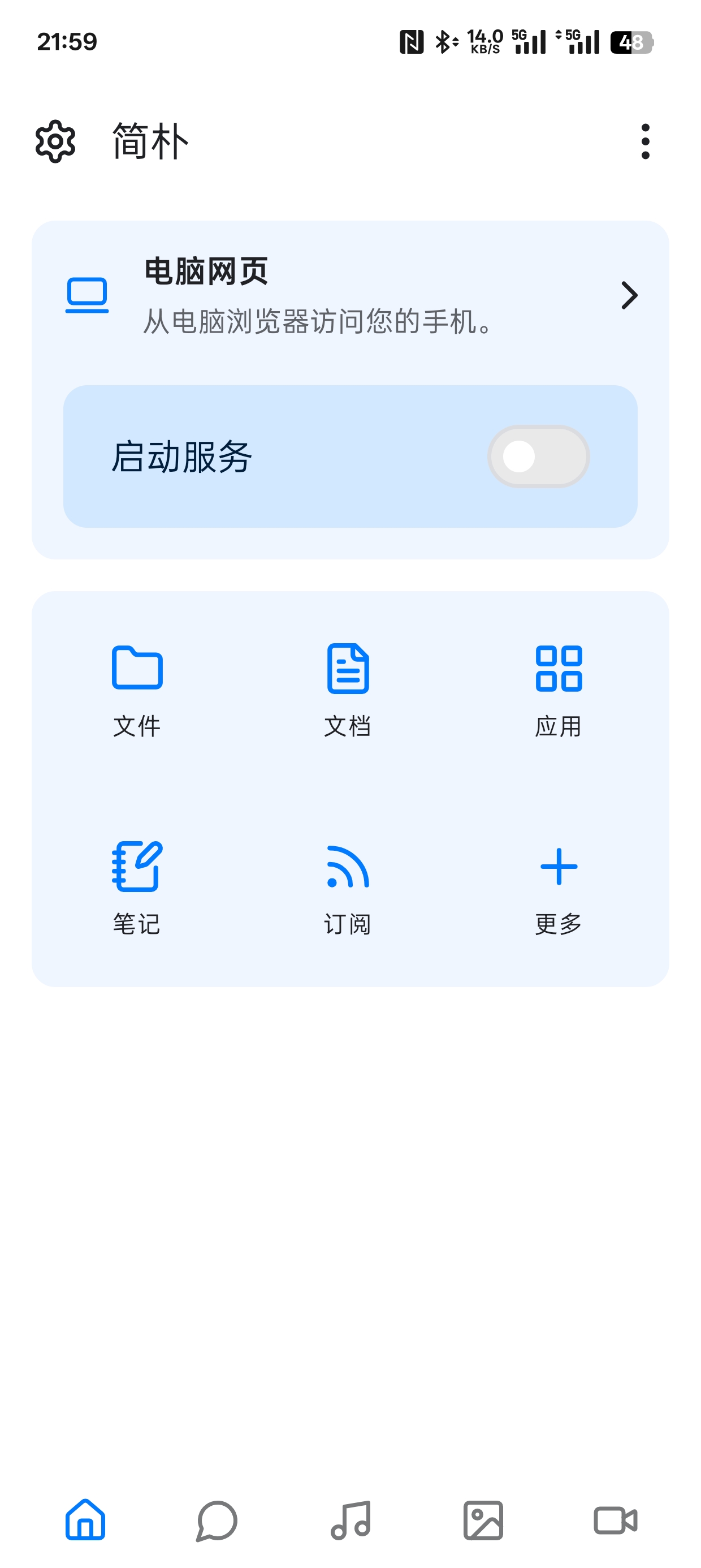Screen dimensions: 701x1568
Task: Open the 笔记 notes section
Action: tap(137, 887)
